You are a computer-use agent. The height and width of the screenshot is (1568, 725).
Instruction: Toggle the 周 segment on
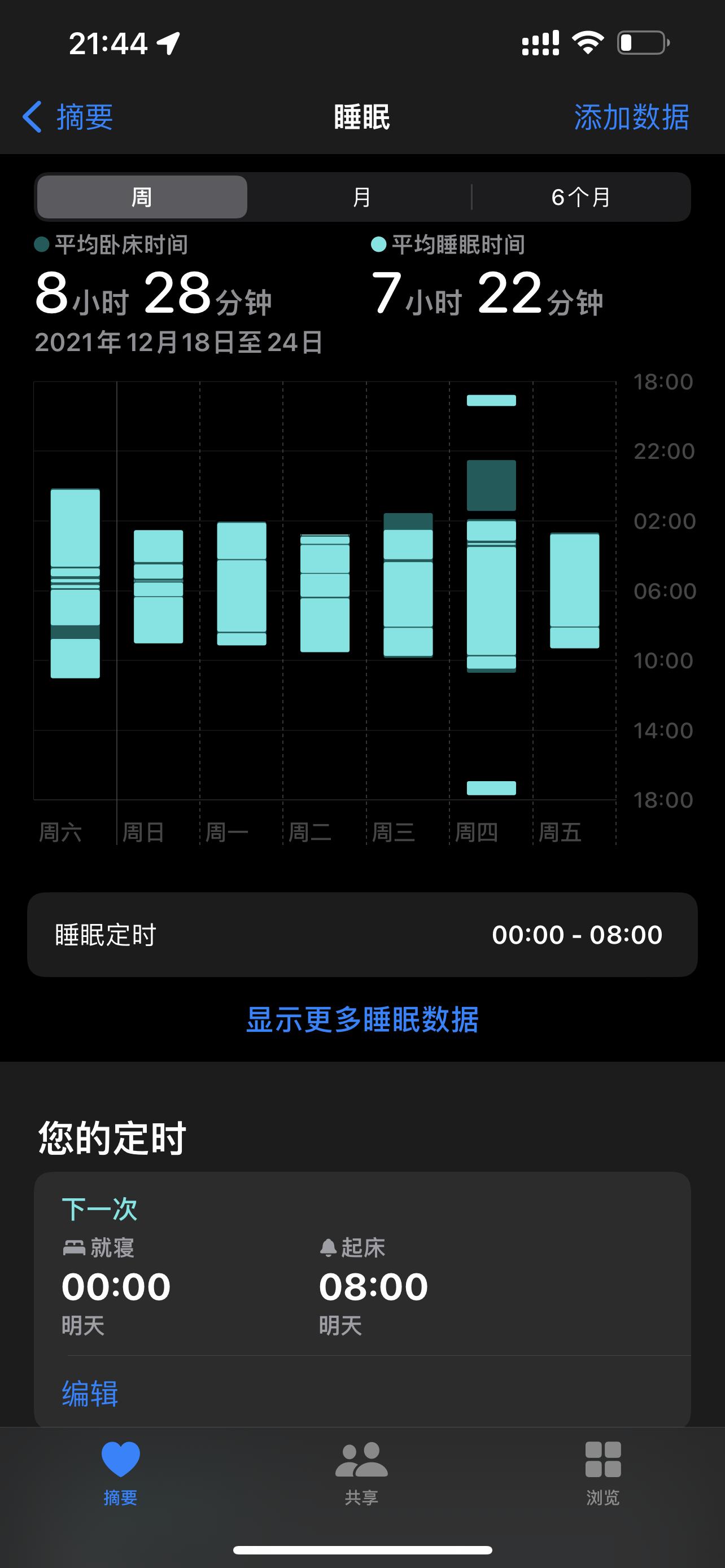click(x=142, y=196)
